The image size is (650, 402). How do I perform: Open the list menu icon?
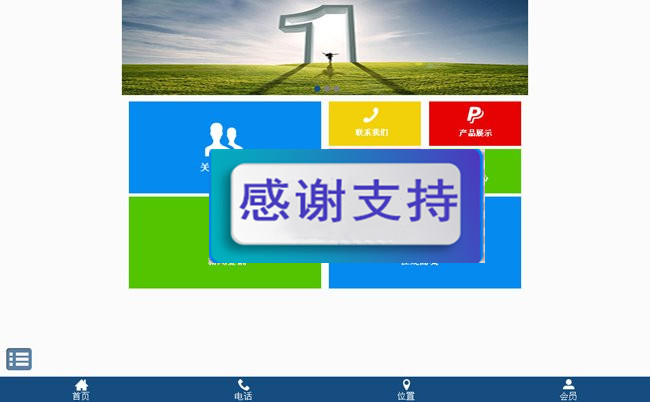point(19,358)
